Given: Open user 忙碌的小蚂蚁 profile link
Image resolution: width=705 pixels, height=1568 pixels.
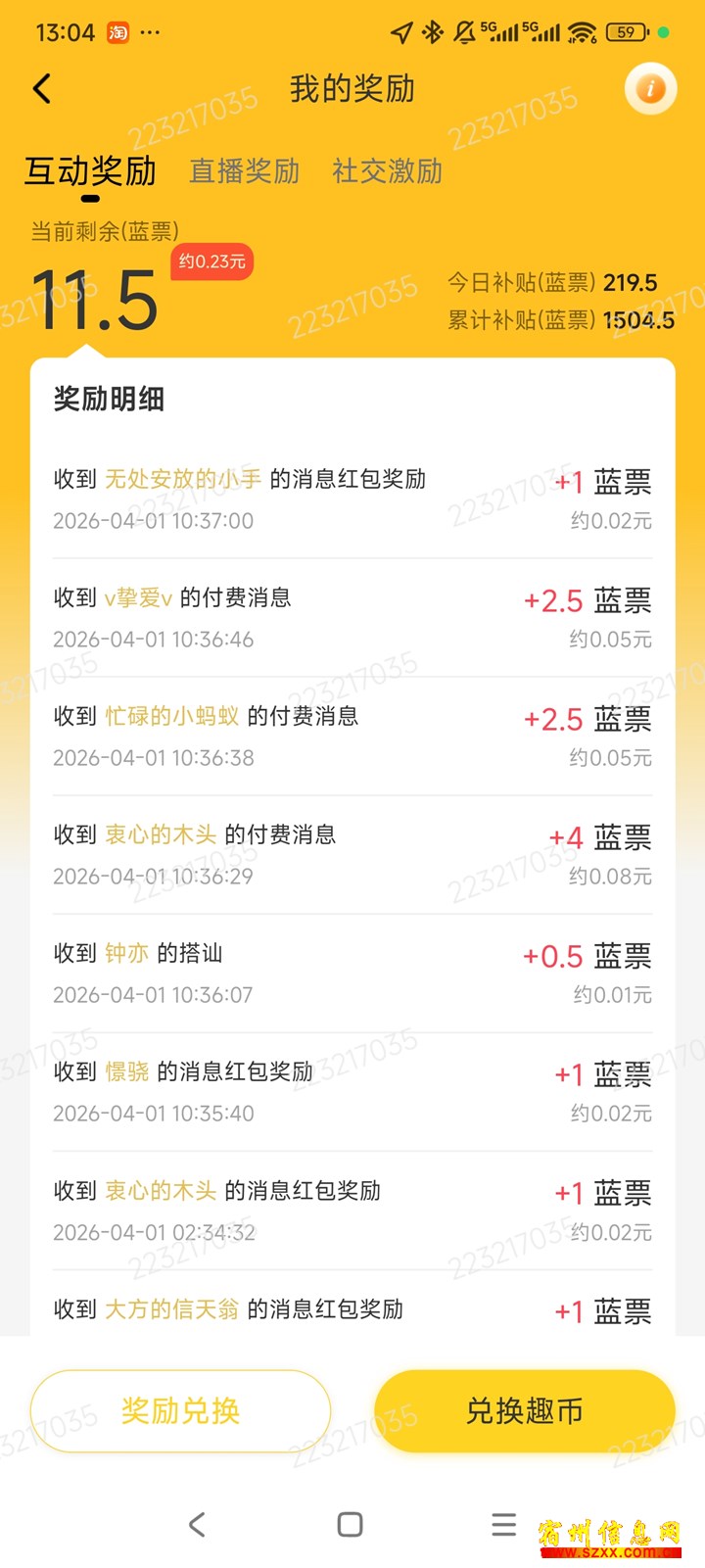Looking at the screenshot, I should pyautogui.click(x=172, y=716).
